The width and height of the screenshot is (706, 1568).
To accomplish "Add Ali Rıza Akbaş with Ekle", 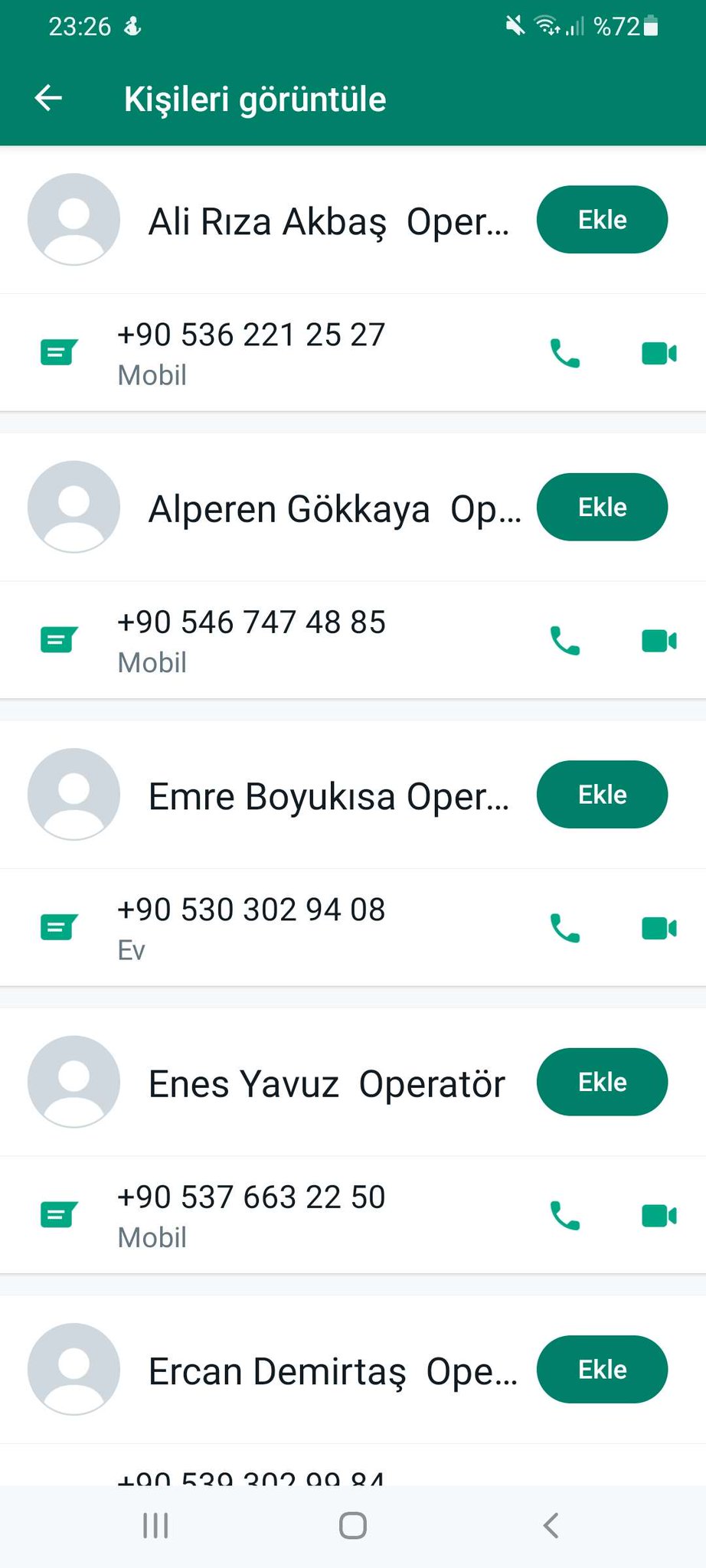I will click(x=602, y=220).
